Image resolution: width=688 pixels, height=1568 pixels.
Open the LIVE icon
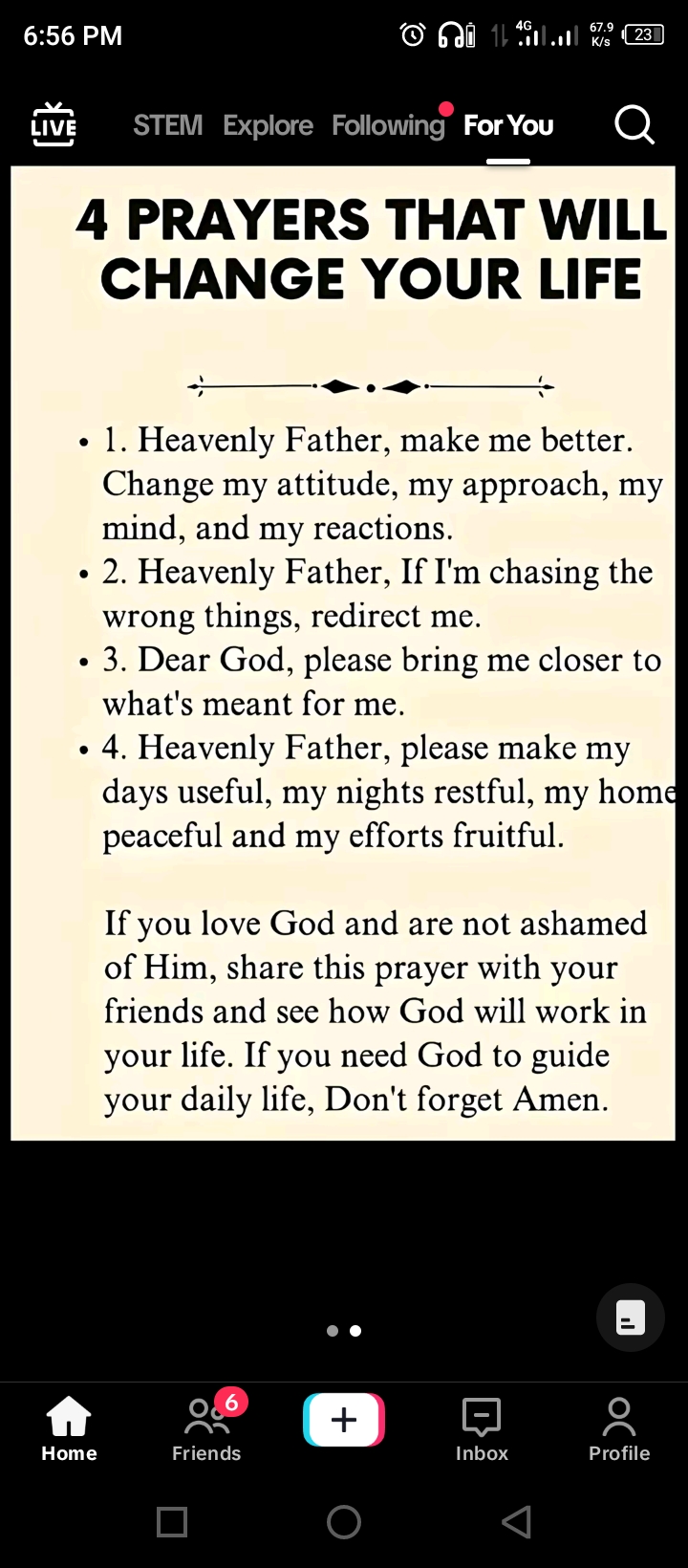tap(54, 125)
